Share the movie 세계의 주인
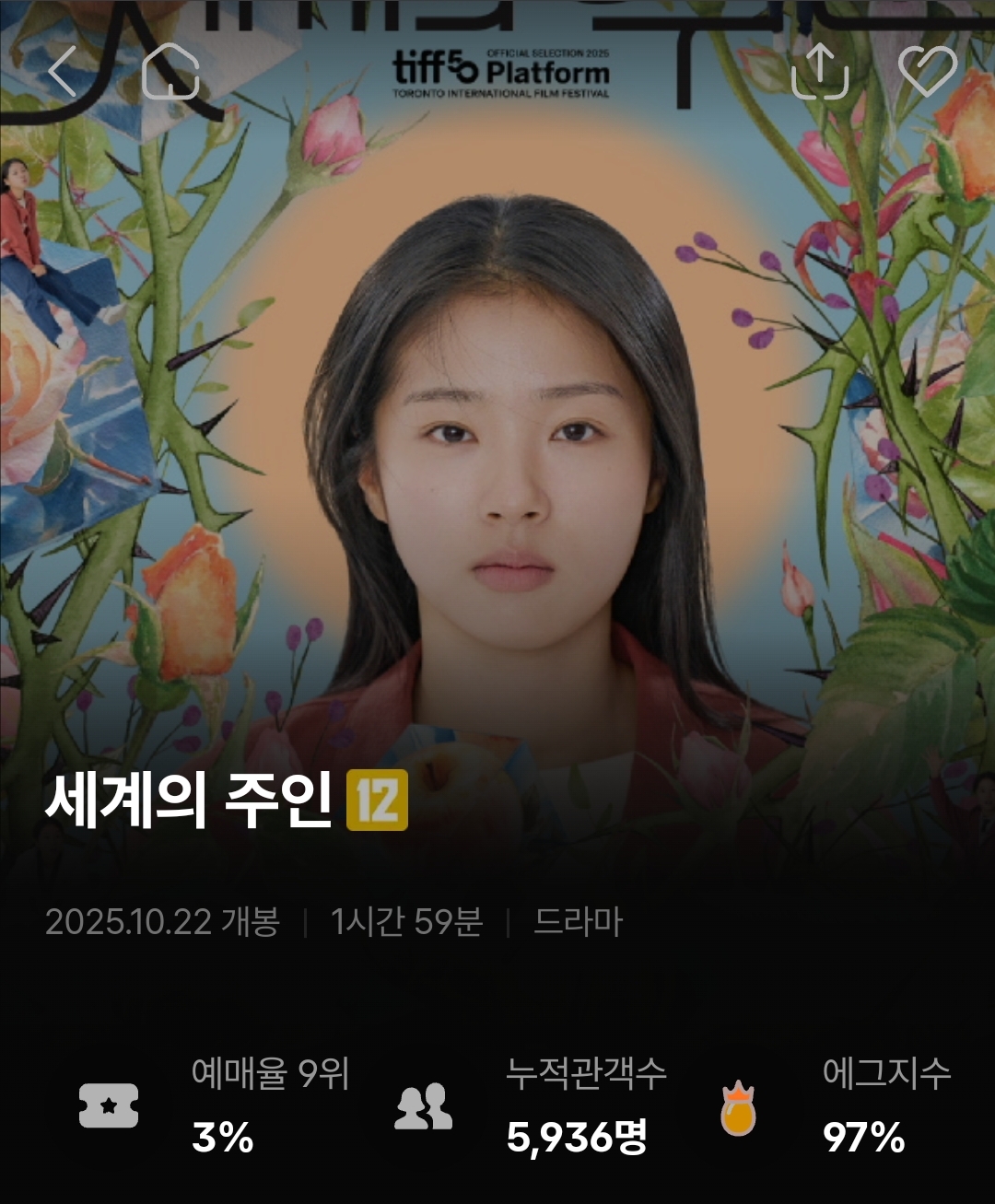Viewport: 995px width, 1204px height. pyautogui.click(x=820, y=71)
